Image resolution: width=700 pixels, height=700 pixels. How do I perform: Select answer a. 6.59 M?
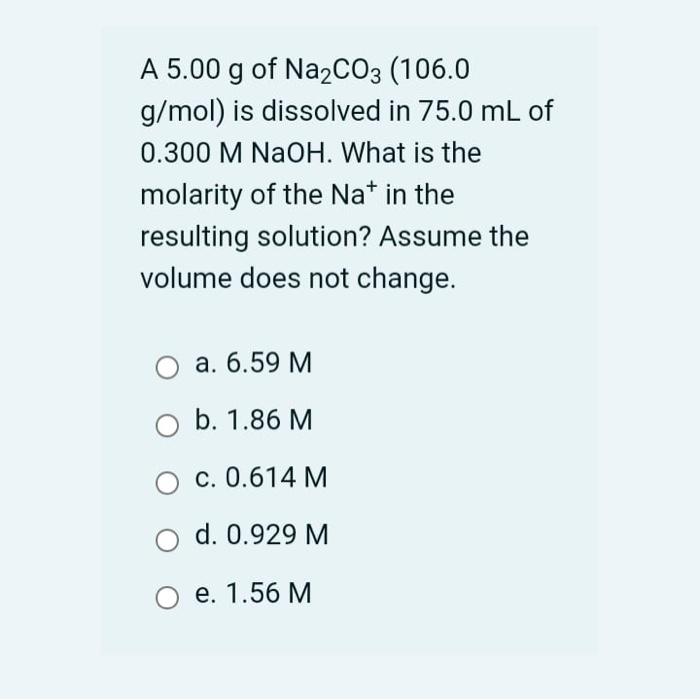pos(167,367)
